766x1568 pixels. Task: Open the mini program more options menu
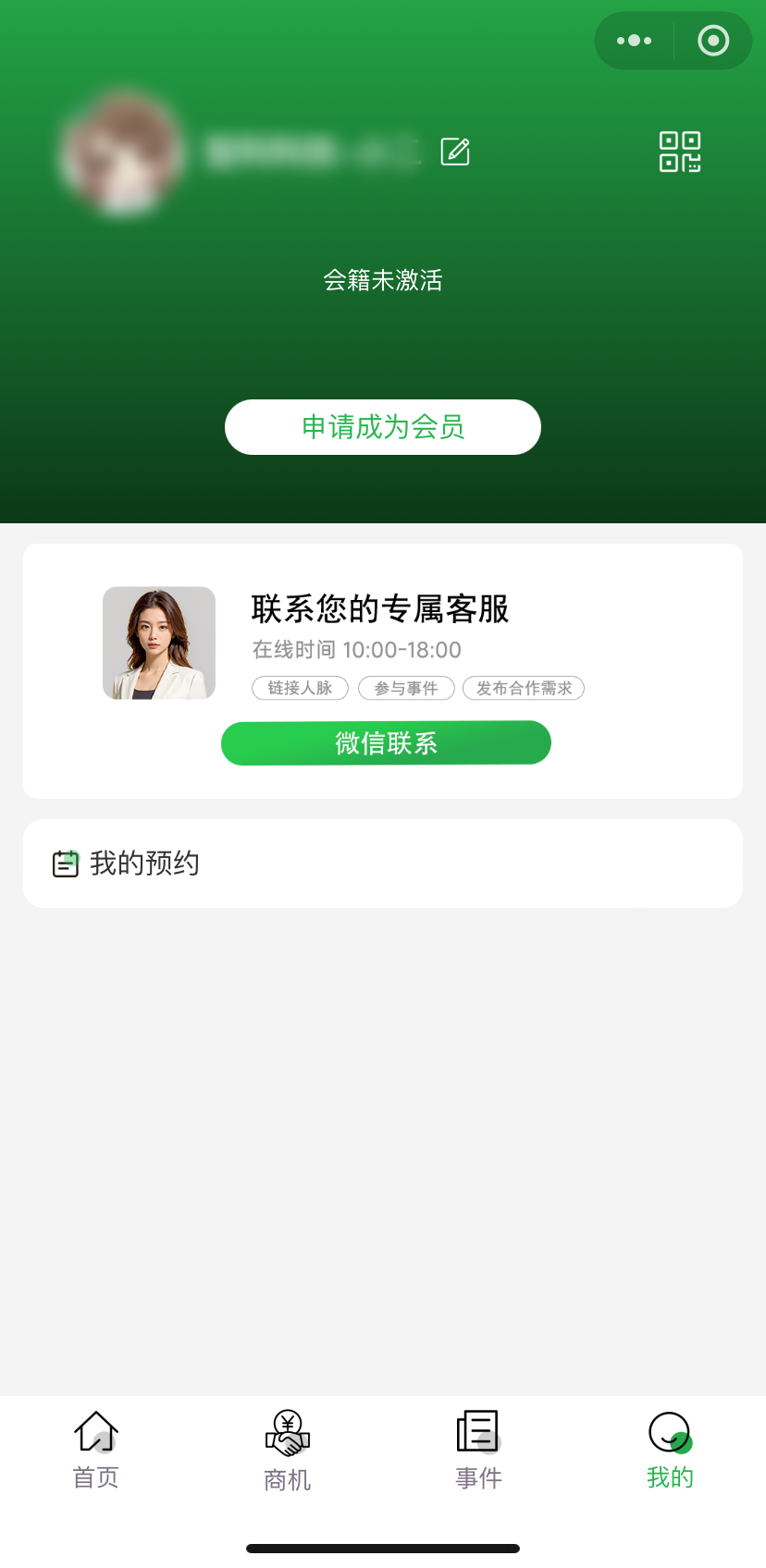pos(635,41)
